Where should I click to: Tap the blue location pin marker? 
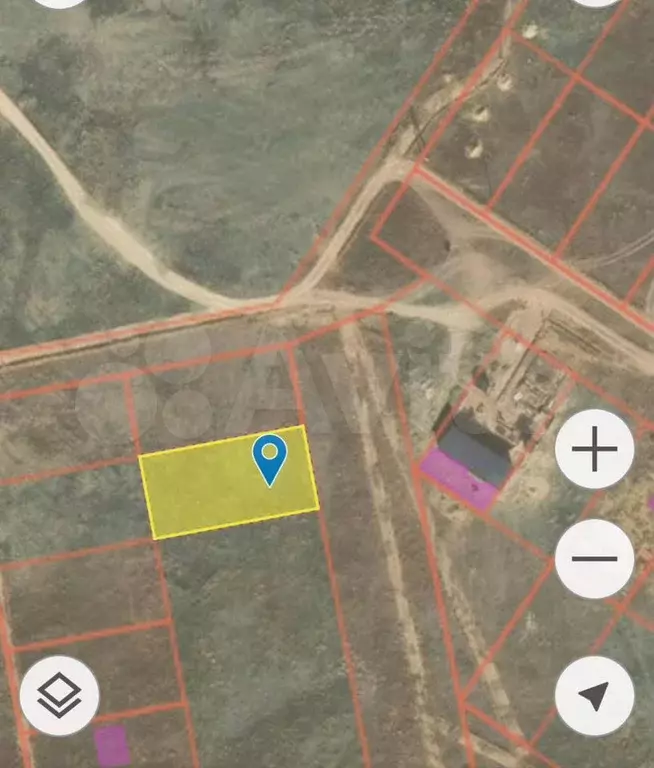pyautogui.click(x=269, y=459)
